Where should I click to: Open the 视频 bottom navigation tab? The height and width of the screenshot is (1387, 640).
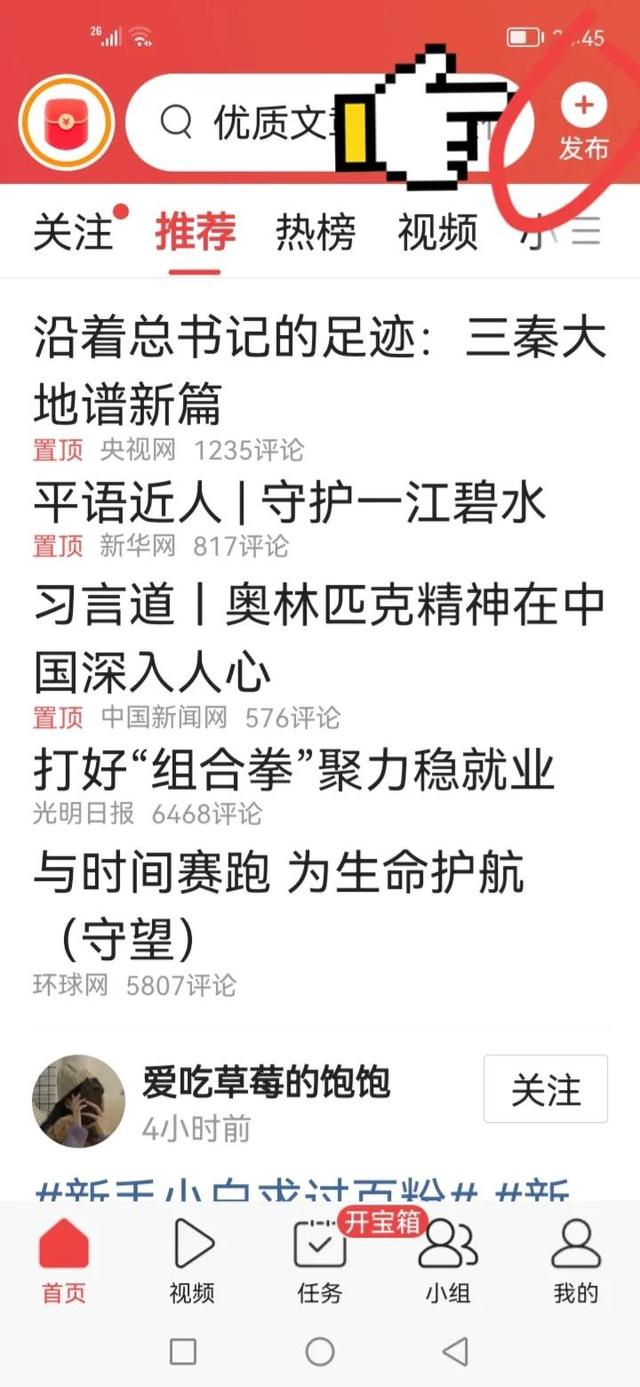tap(192, 1260)
